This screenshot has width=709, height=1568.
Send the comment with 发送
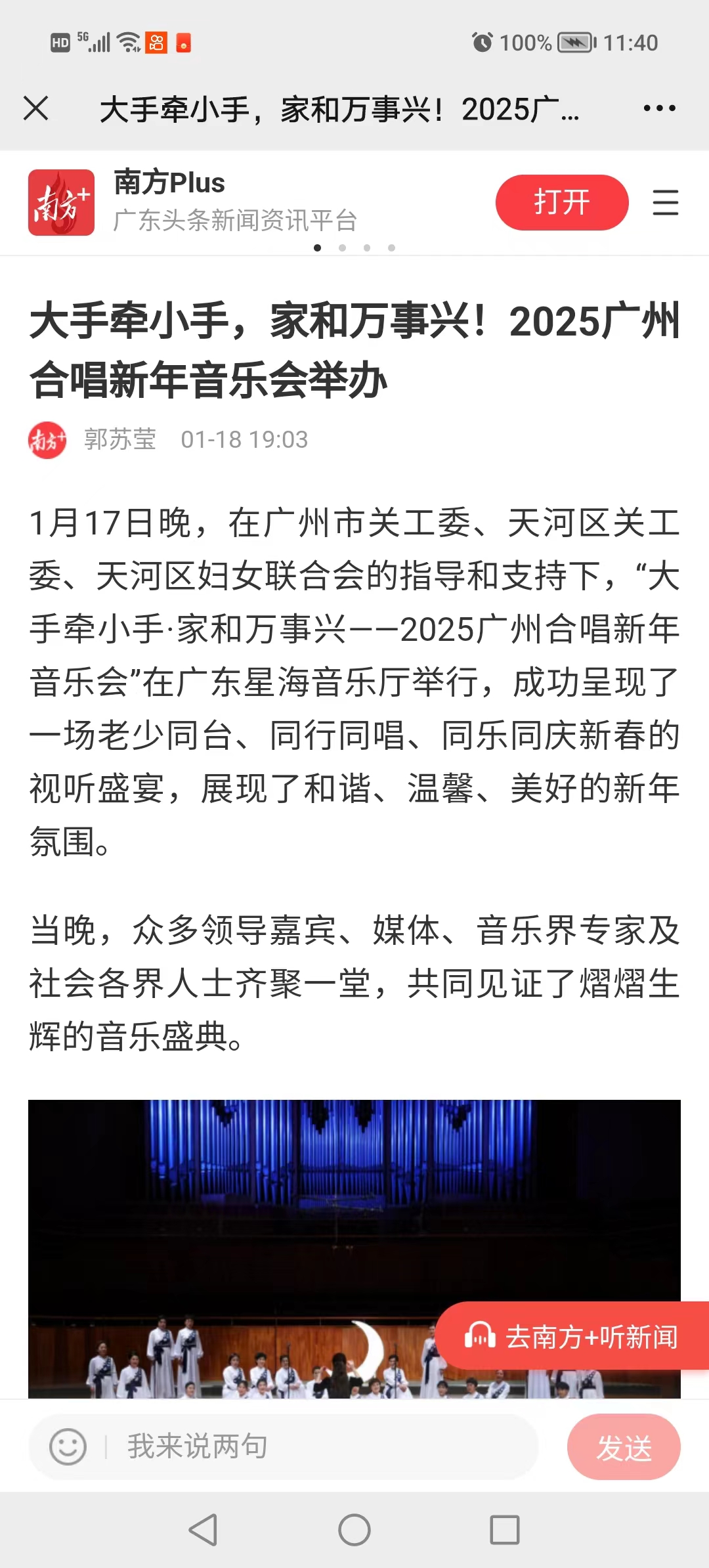(x=623, y=1447)
